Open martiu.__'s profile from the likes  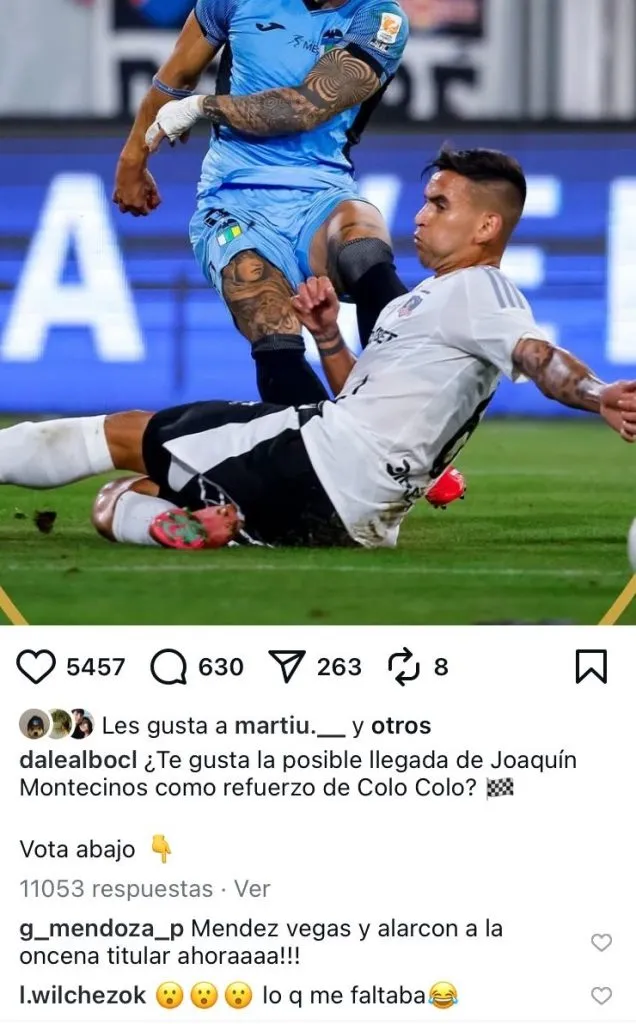click(290, 725)
